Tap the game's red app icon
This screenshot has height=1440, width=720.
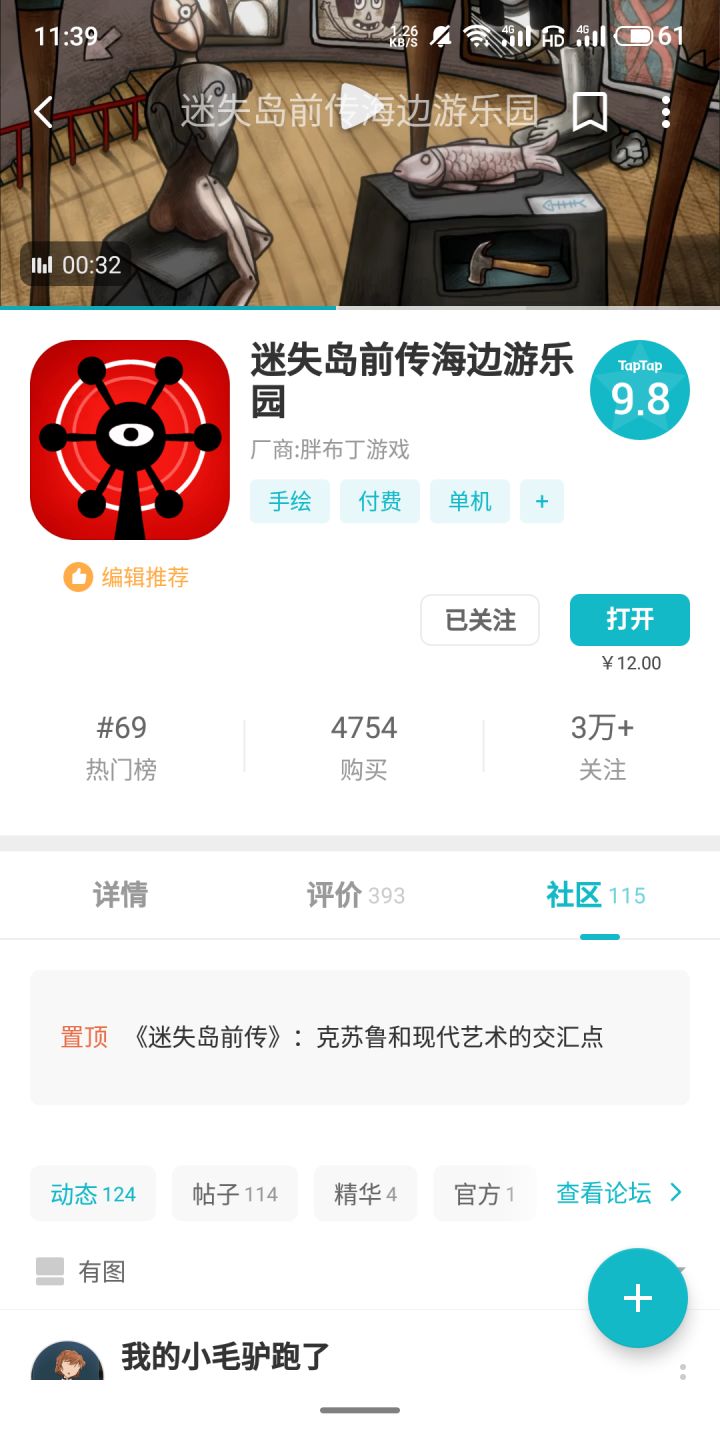[129, 439]
